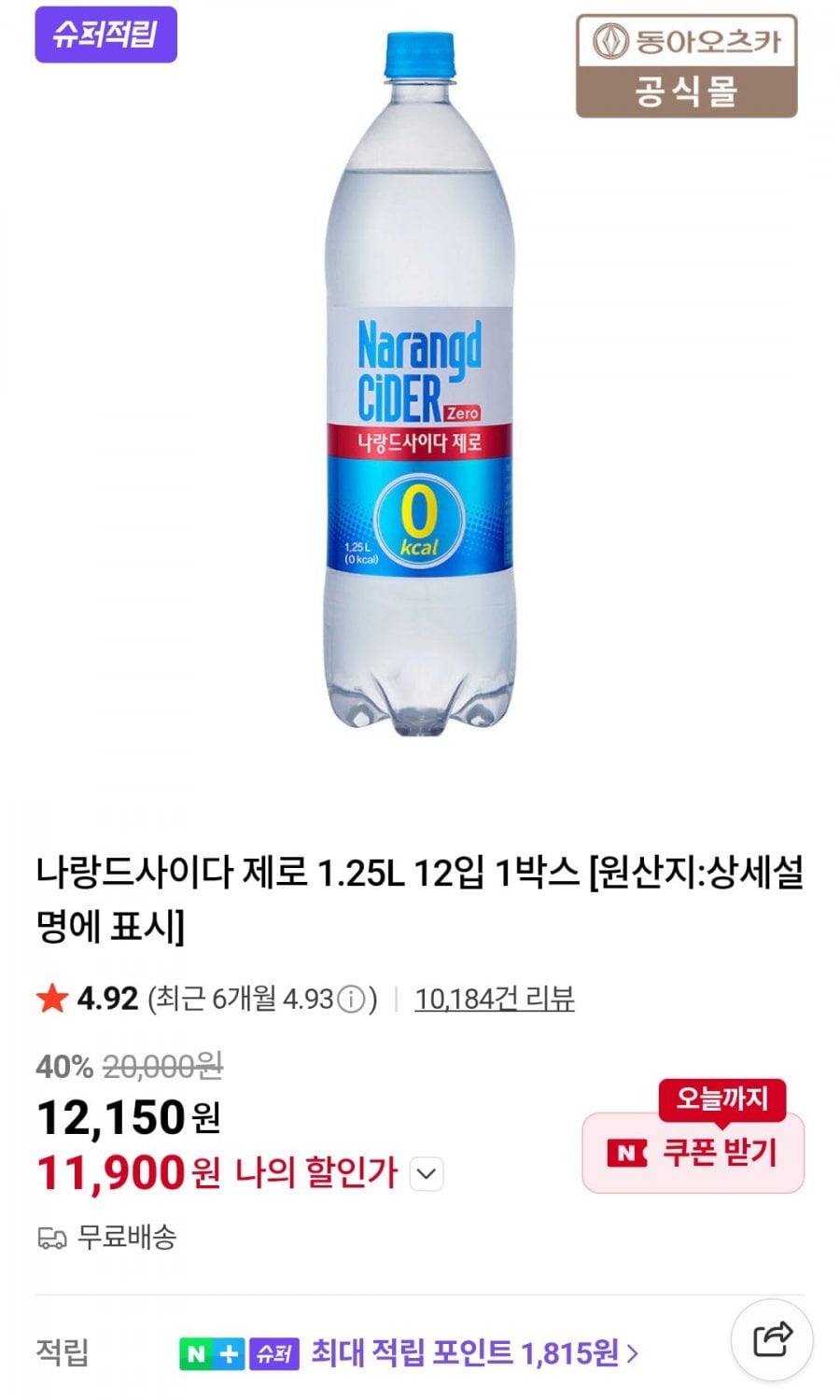Share this product

(x=772, y=1339)
